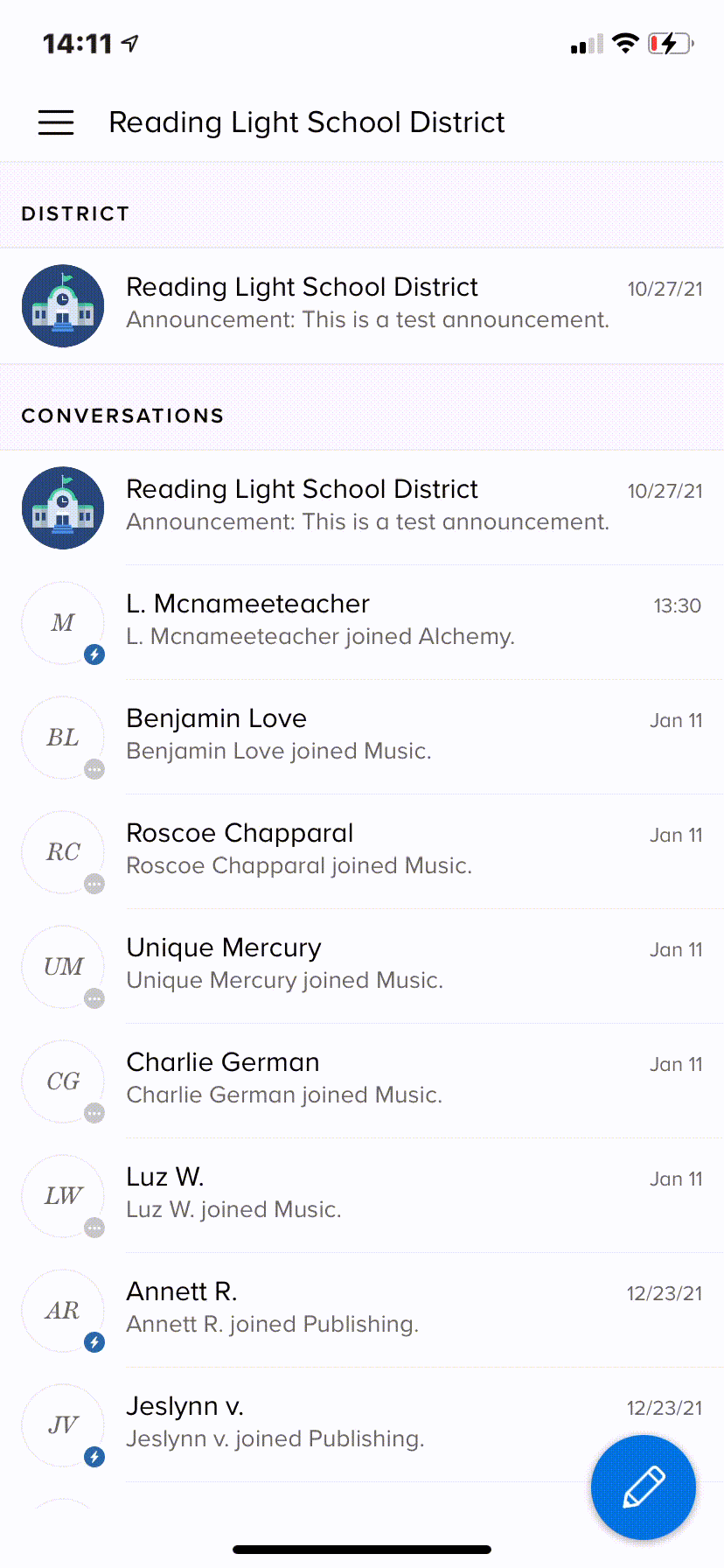Open the hamburger menu
Screen dimensions: 724x1568
56,122
